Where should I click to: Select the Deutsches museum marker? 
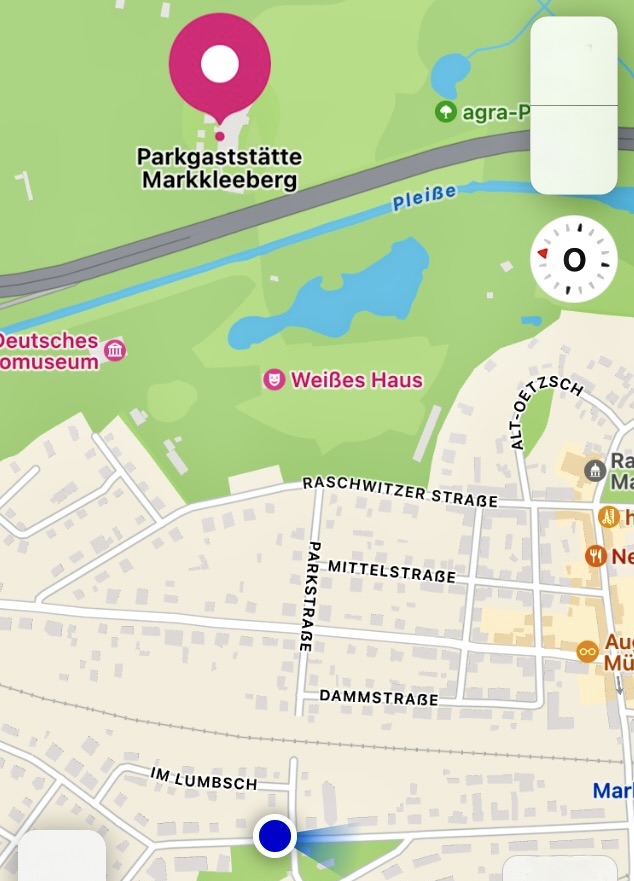coord(115,350)
